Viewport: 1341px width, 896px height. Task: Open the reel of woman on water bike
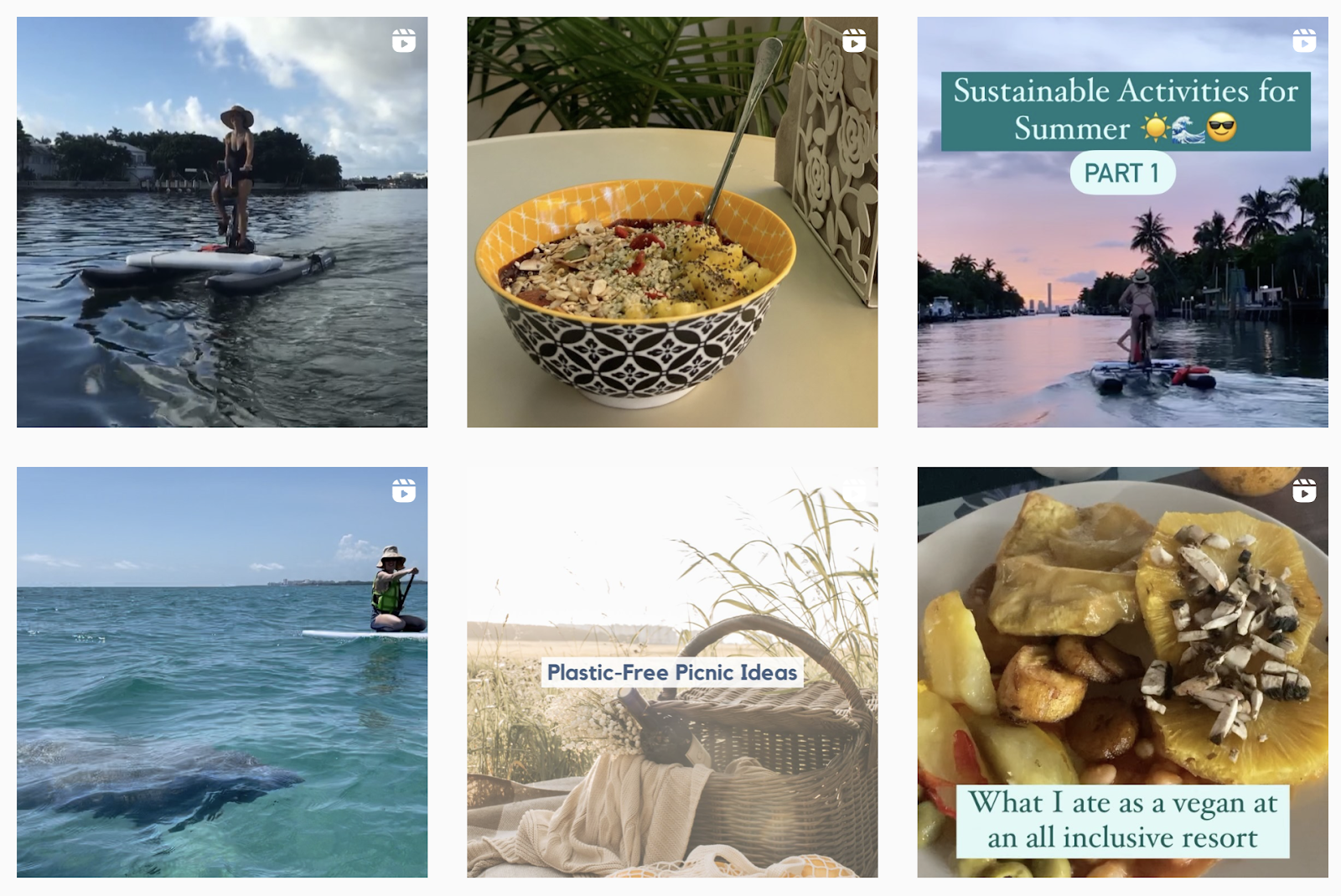click(x=222, y=222)
